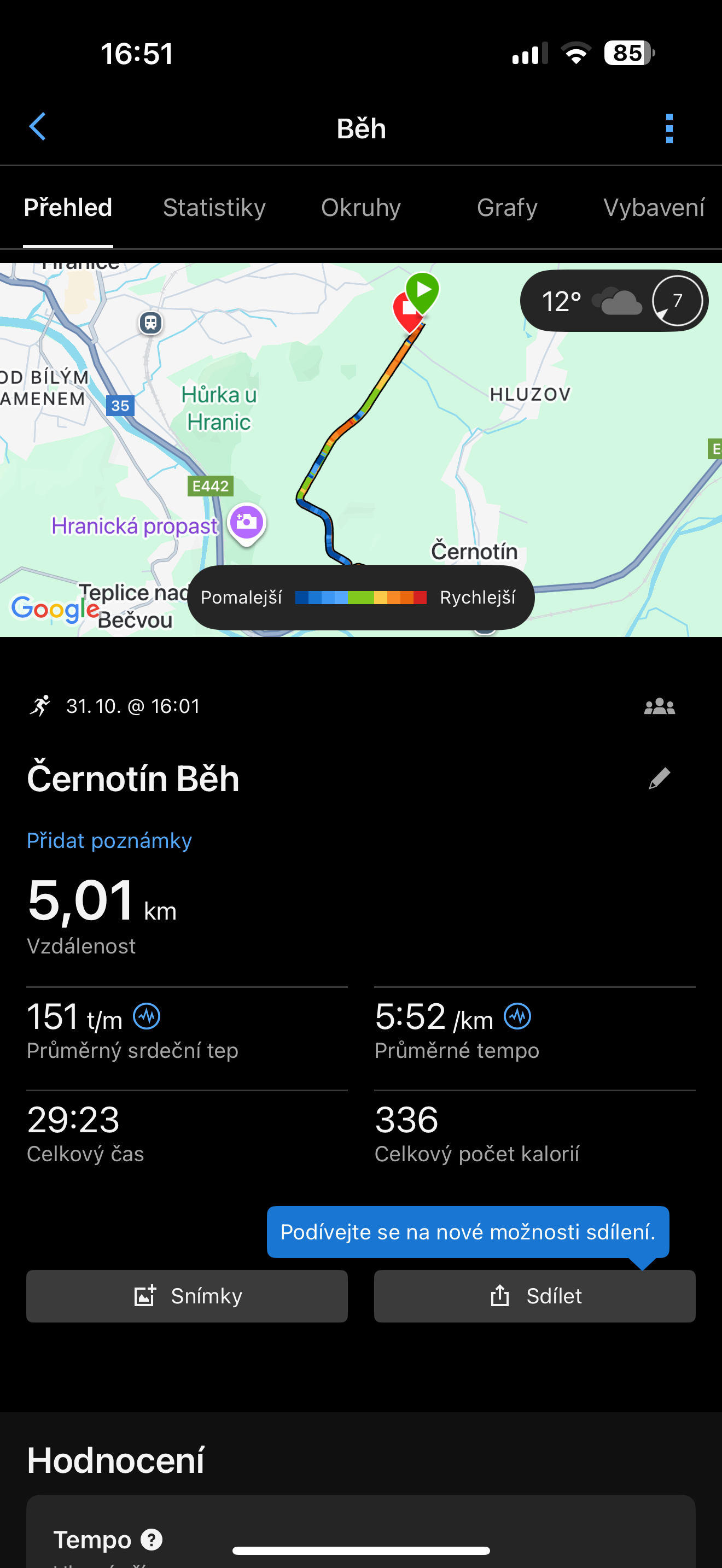
Task: Add photos with the Snímky button
Action: click(x=187, y=1296)
